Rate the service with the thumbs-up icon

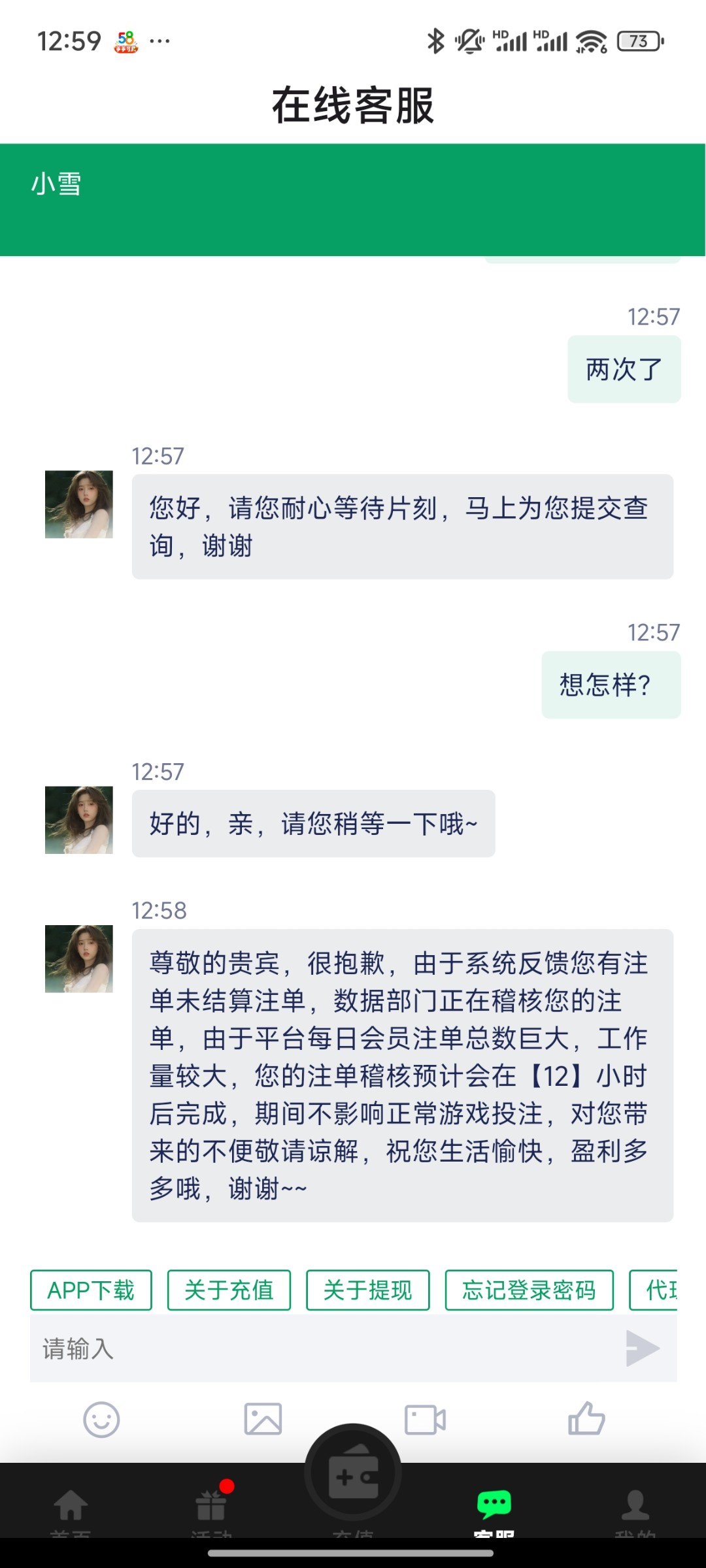586,1420
